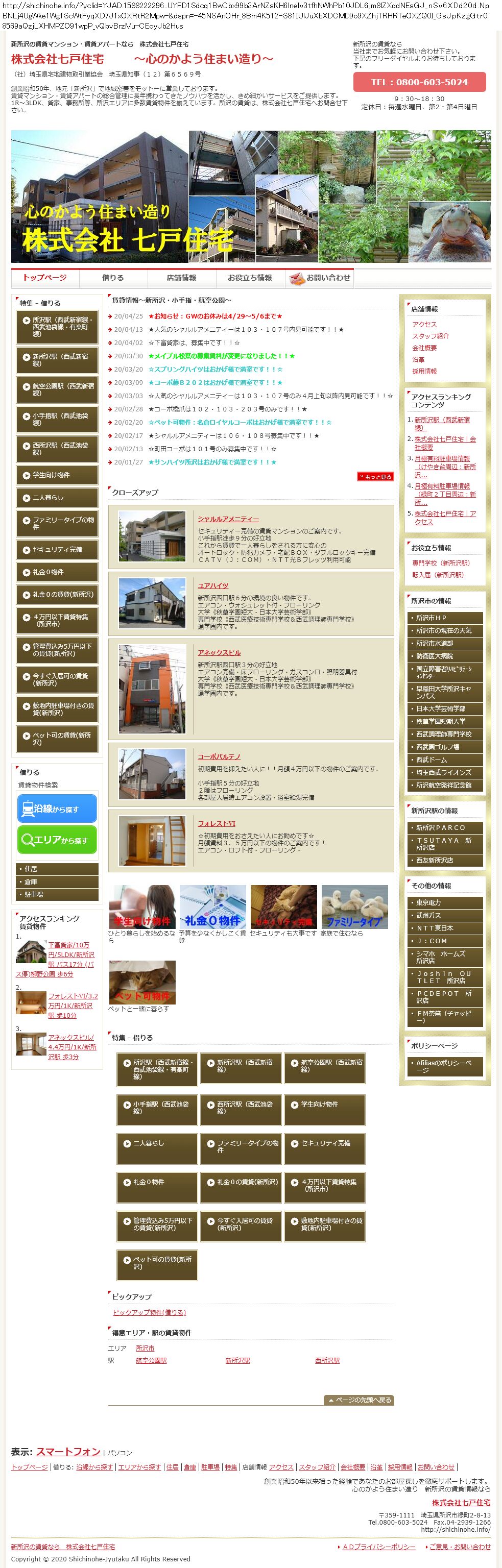Open the ADプライバシーポリシー footer link
Viewport: 502px width, 1568px height.
(x=378, y=1547)
